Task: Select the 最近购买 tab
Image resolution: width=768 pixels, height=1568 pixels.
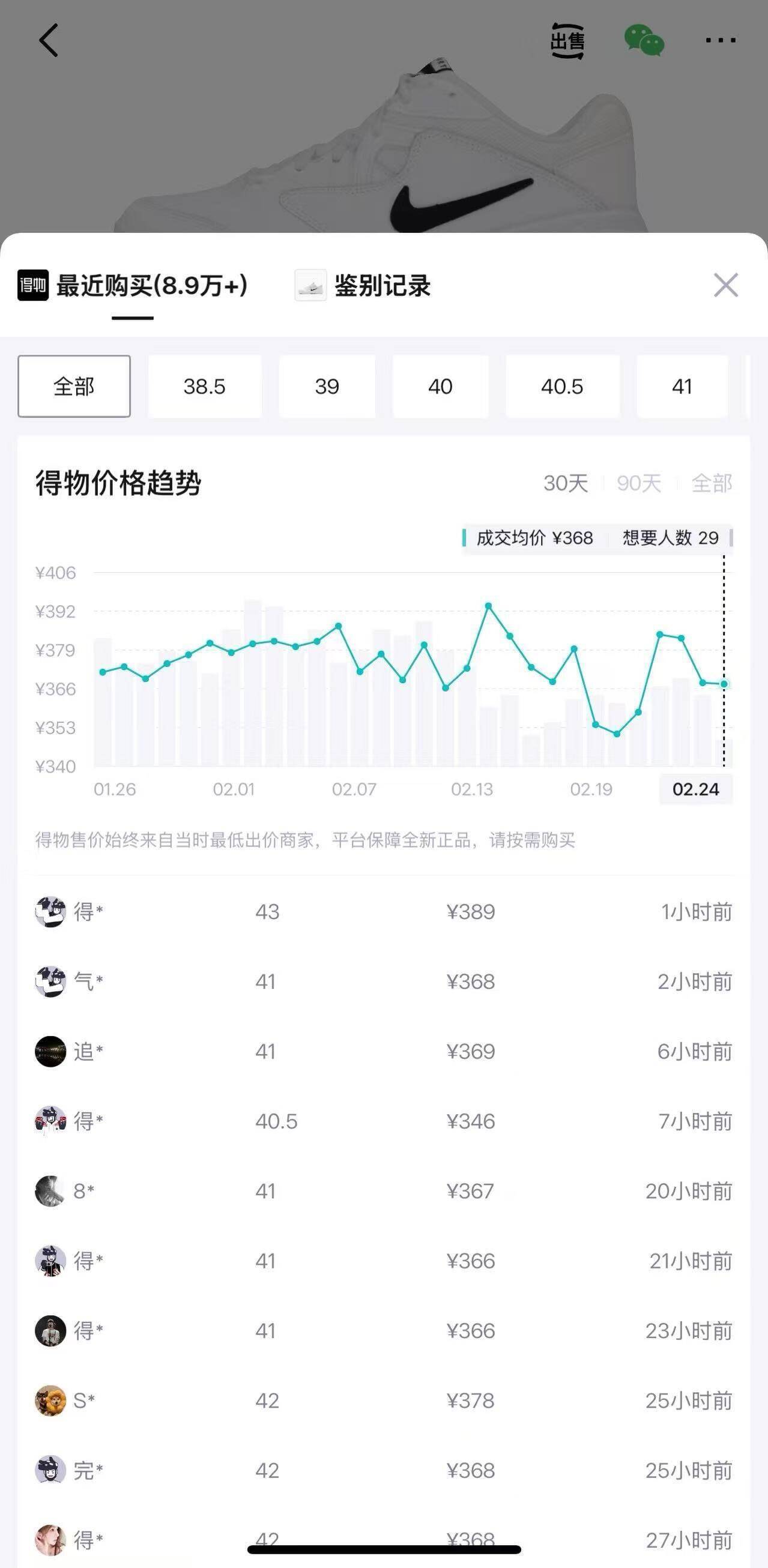Action: tap(133, 286)
